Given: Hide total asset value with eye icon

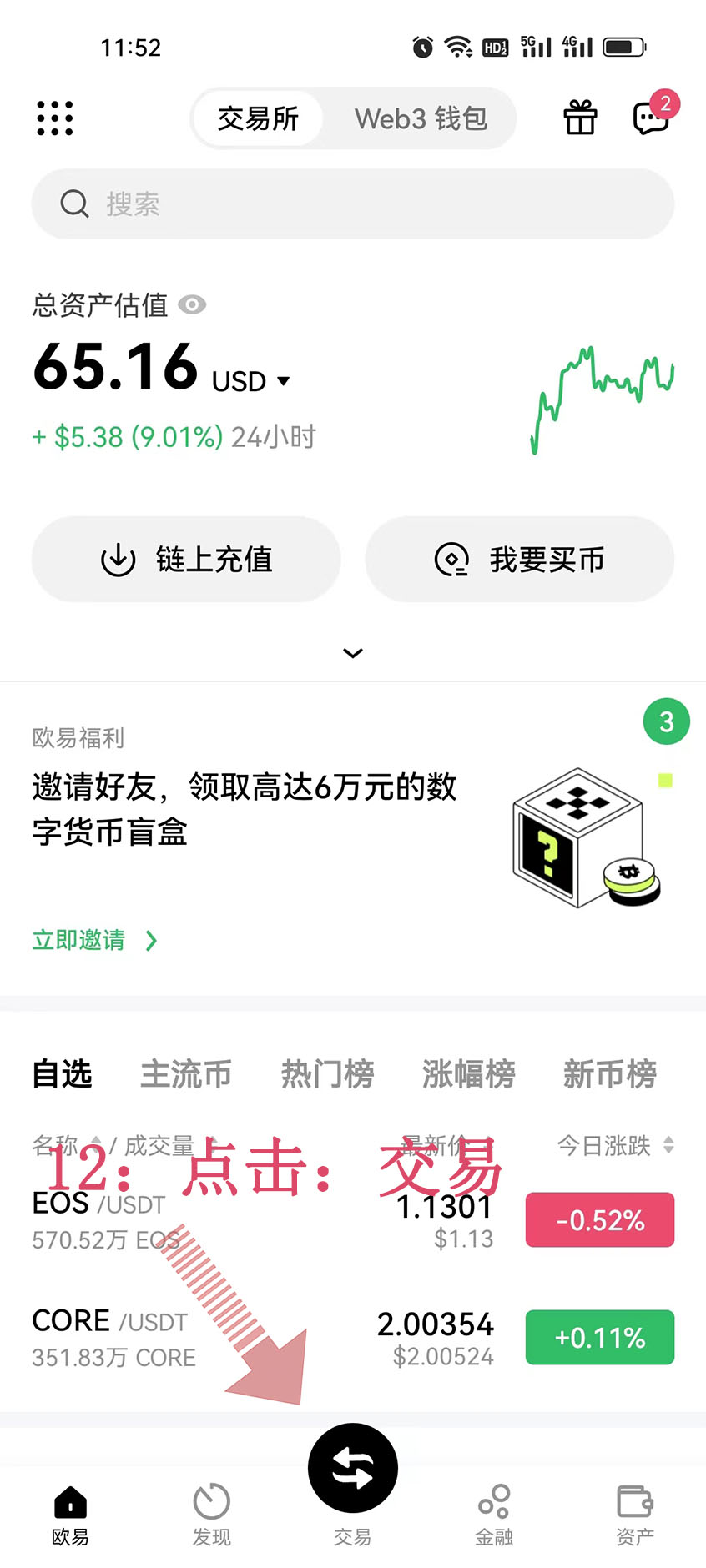Looking at the screenshot, I should [x=193, y=305].
